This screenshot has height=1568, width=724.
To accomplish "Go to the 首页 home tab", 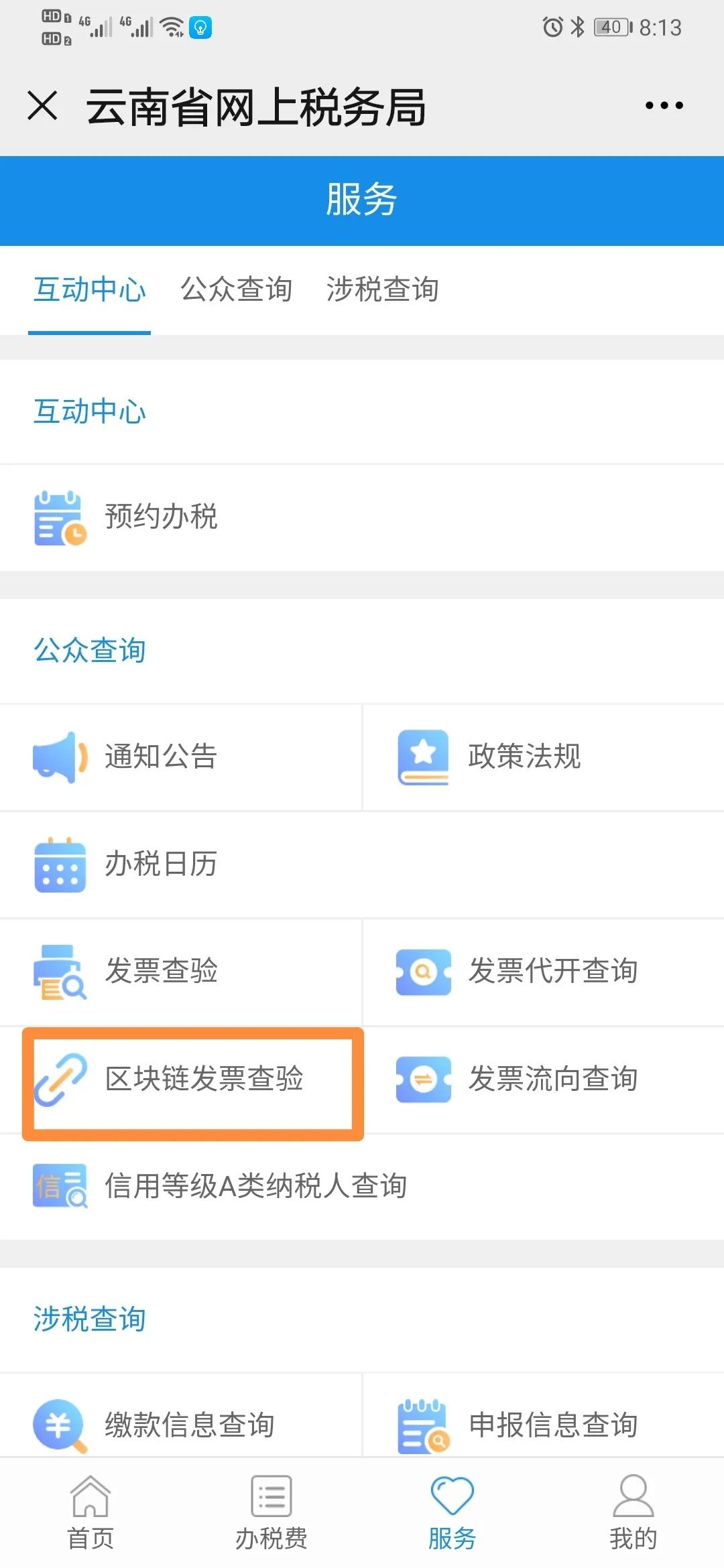I will tap(90, 1513).
